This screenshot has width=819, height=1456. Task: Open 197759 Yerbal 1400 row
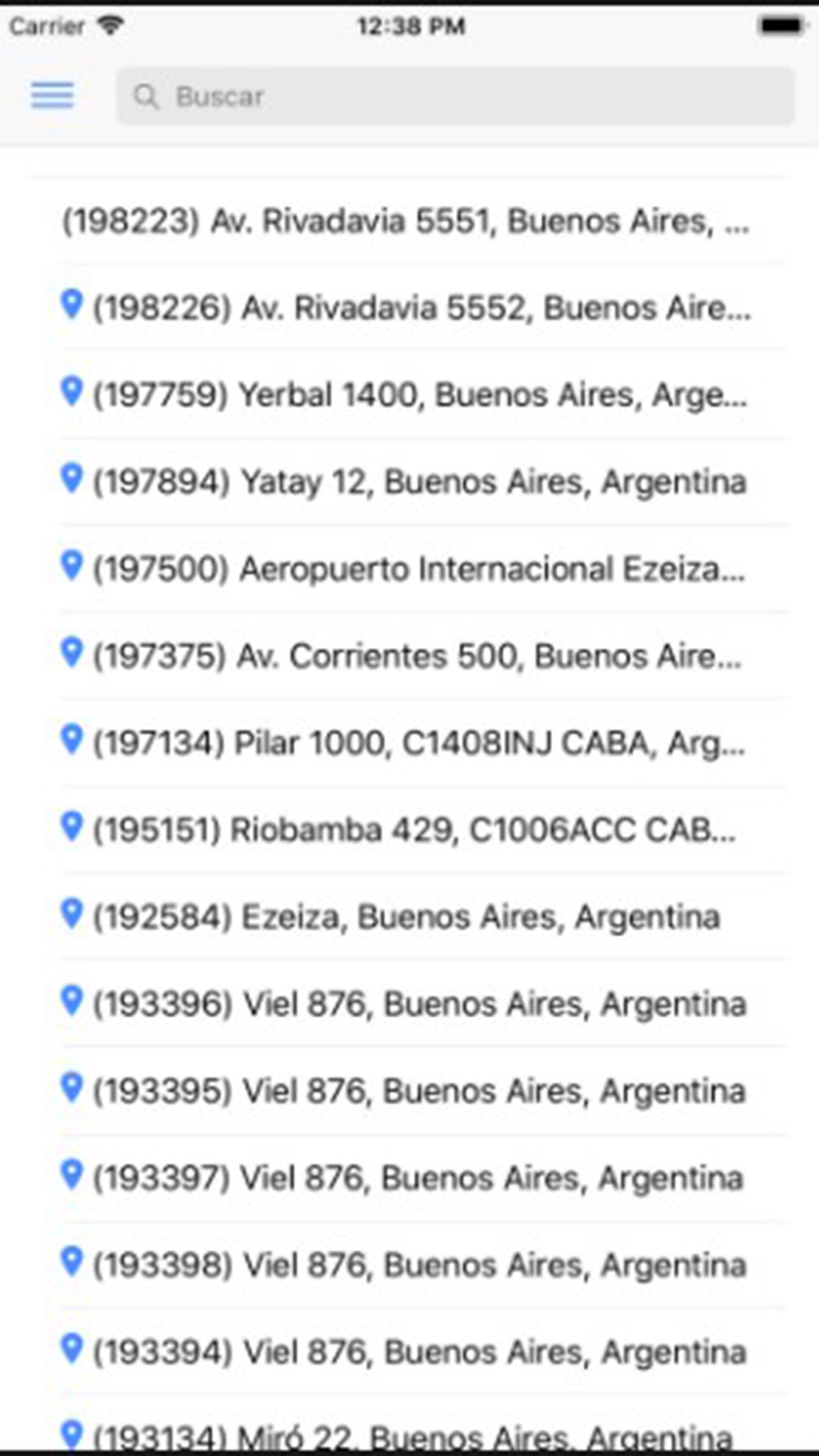[424, 395]
